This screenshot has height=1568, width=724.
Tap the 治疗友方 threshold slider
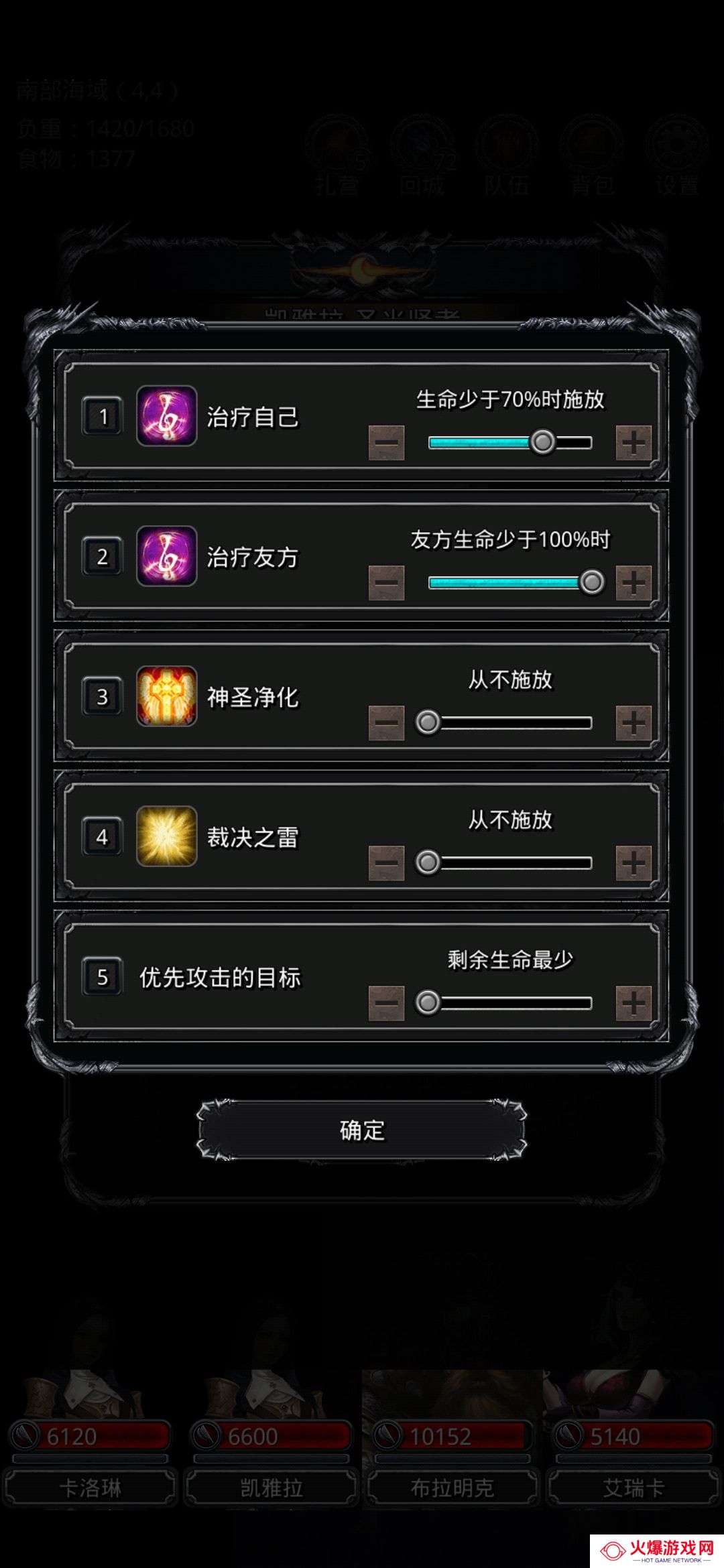509,582
